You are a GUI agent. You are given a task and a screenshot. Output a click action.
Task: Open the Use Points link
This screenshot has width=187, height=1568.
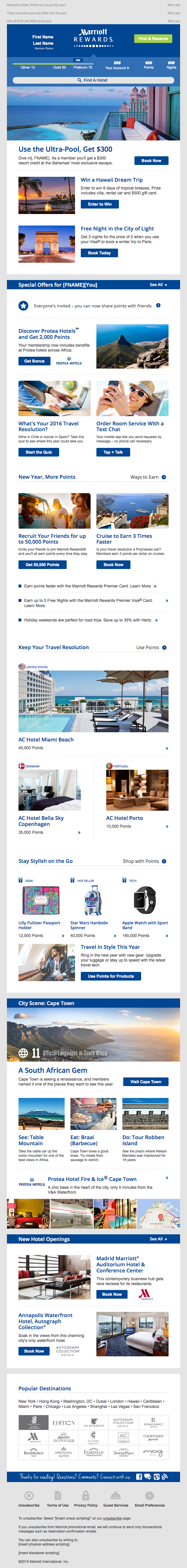tap(150, 648)
